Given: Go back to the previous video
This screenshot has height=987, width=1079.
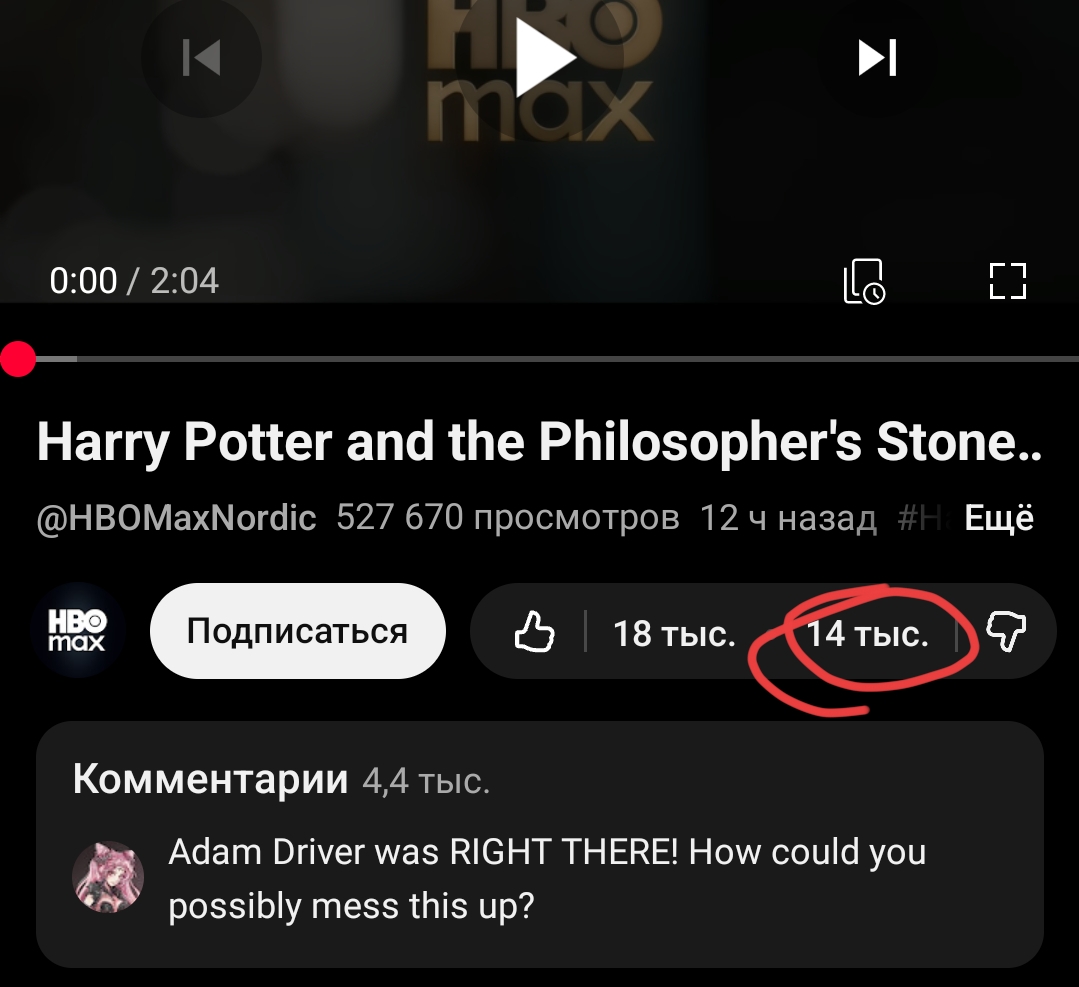Looking at the screenshot, I should tap(202, 57).
